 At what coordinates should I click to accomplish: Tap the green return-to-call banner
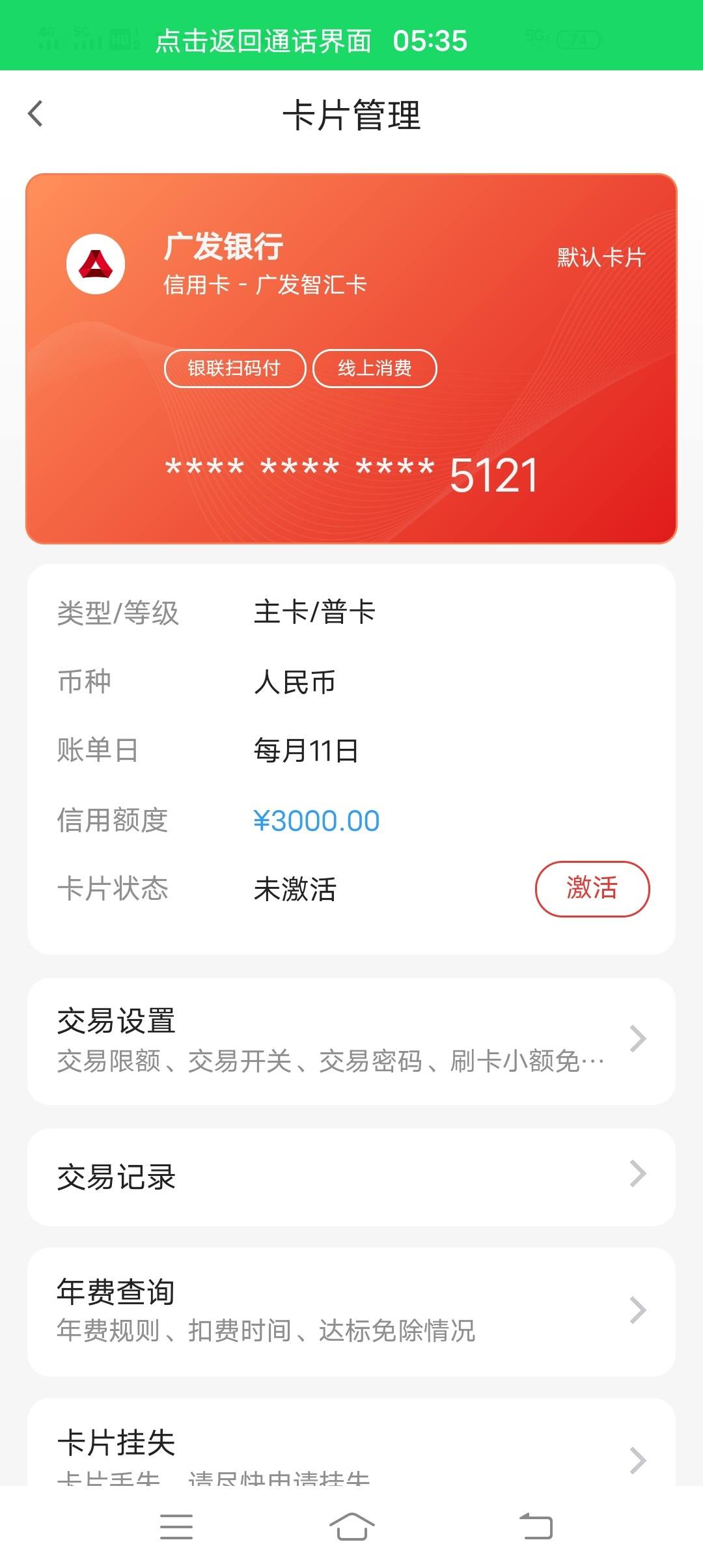click(x=351, y=35)
